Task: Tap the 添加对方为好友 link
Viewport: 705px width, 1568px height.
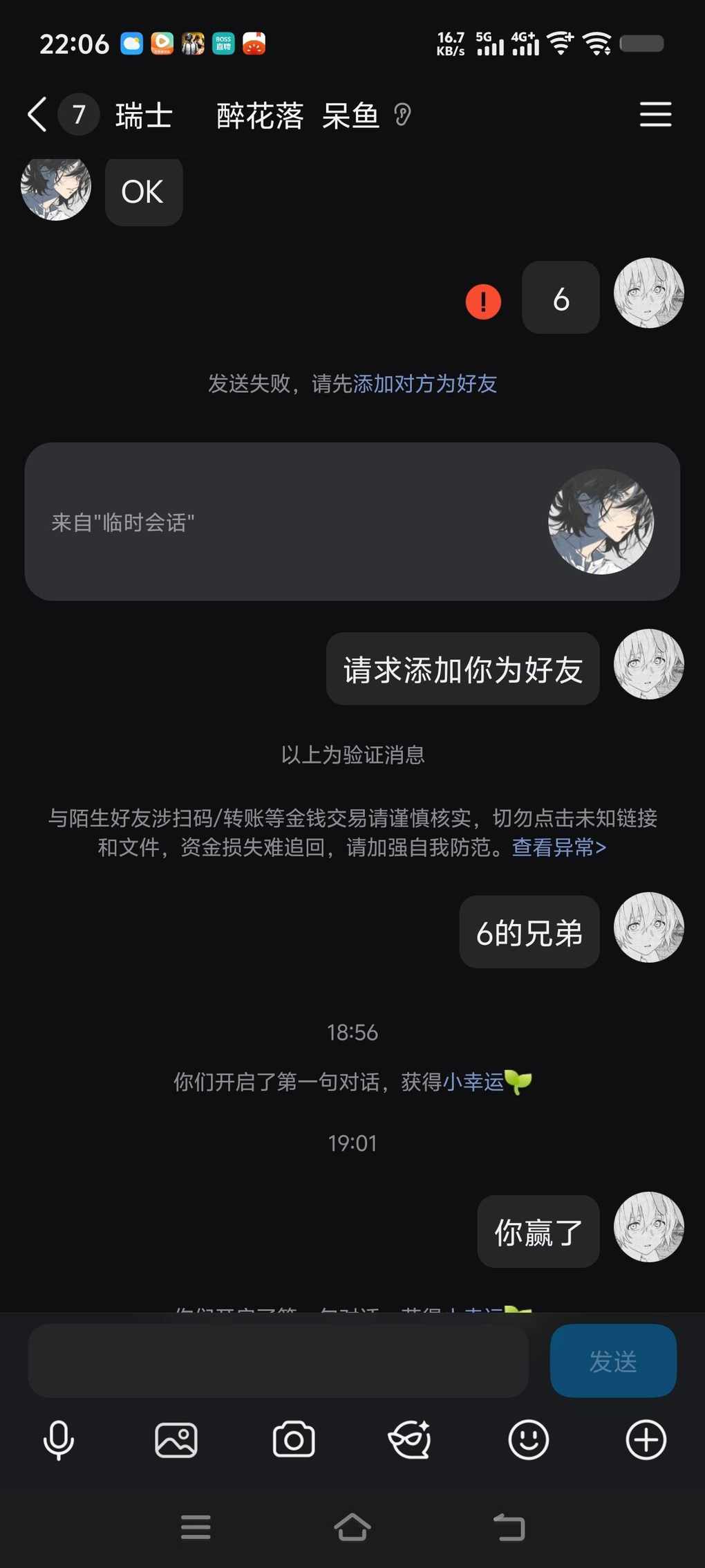Action: [425, 383]
